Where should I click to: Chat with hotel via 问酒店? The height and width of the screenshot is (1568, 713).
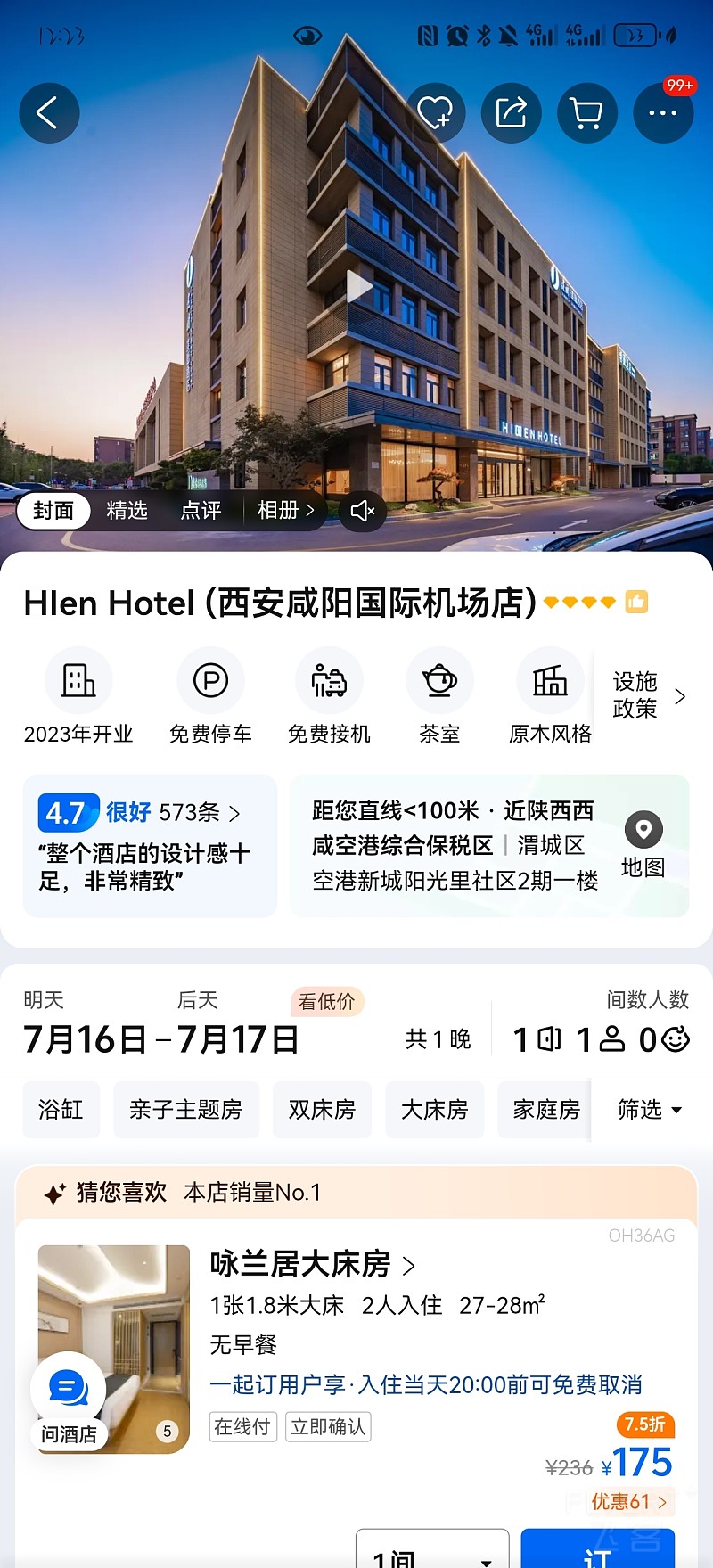(x=69, y=1400)
